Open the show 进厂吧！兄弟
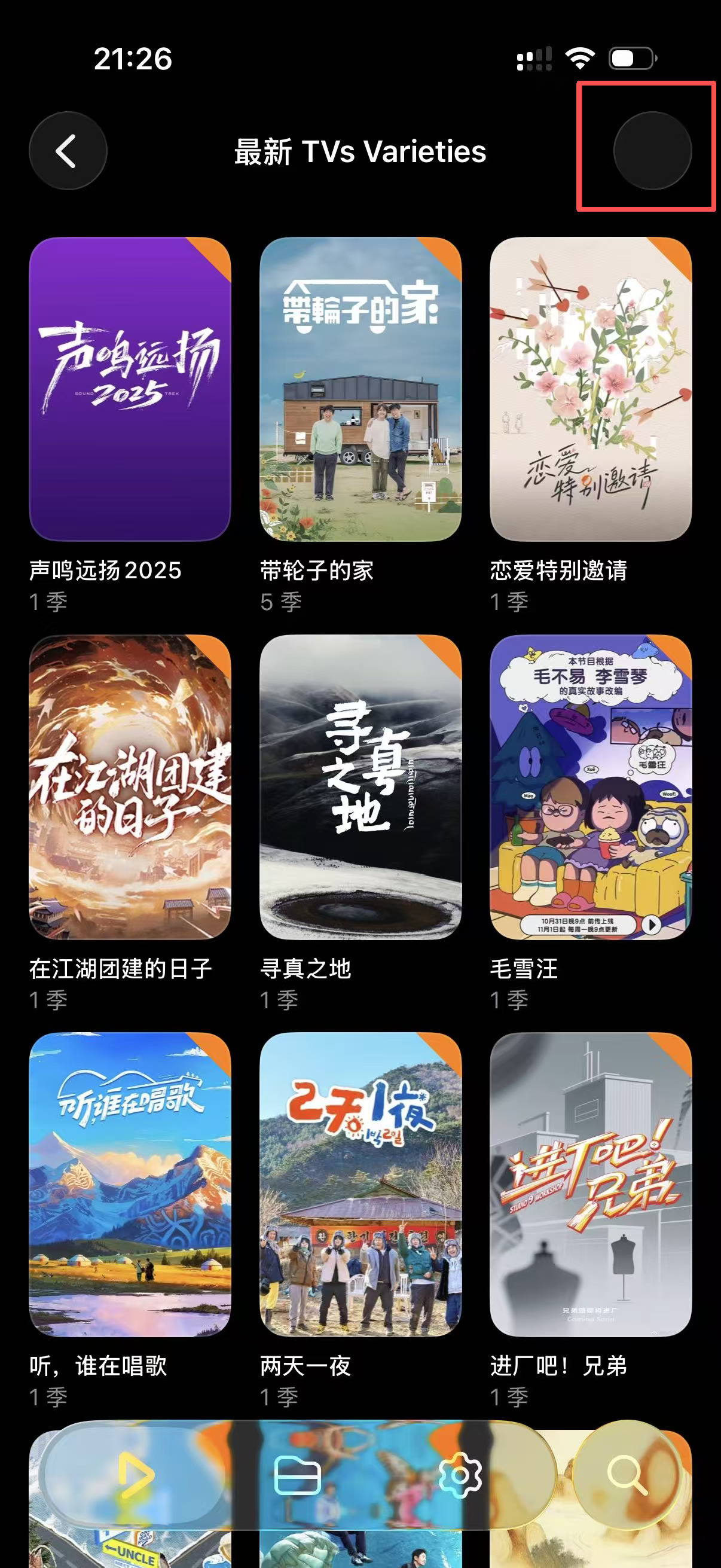 tap(590, 1185)
